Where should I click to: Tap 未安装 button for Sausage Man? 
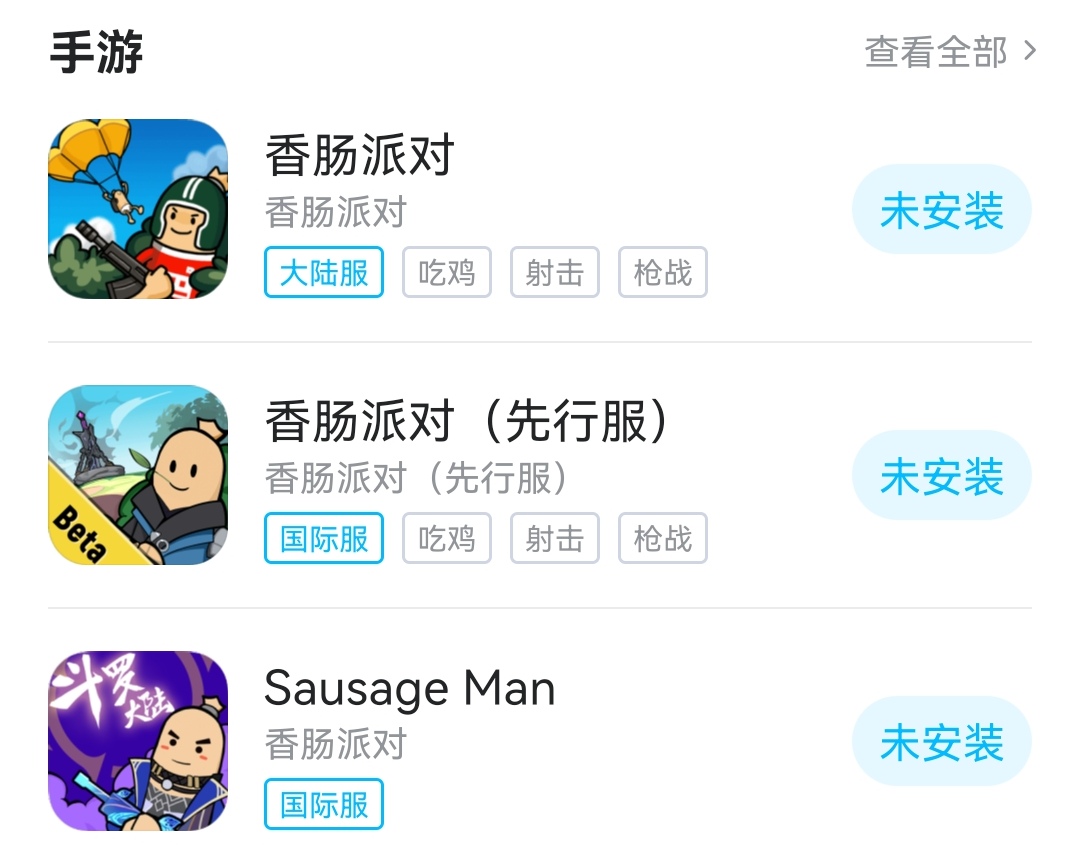[941, 742]
